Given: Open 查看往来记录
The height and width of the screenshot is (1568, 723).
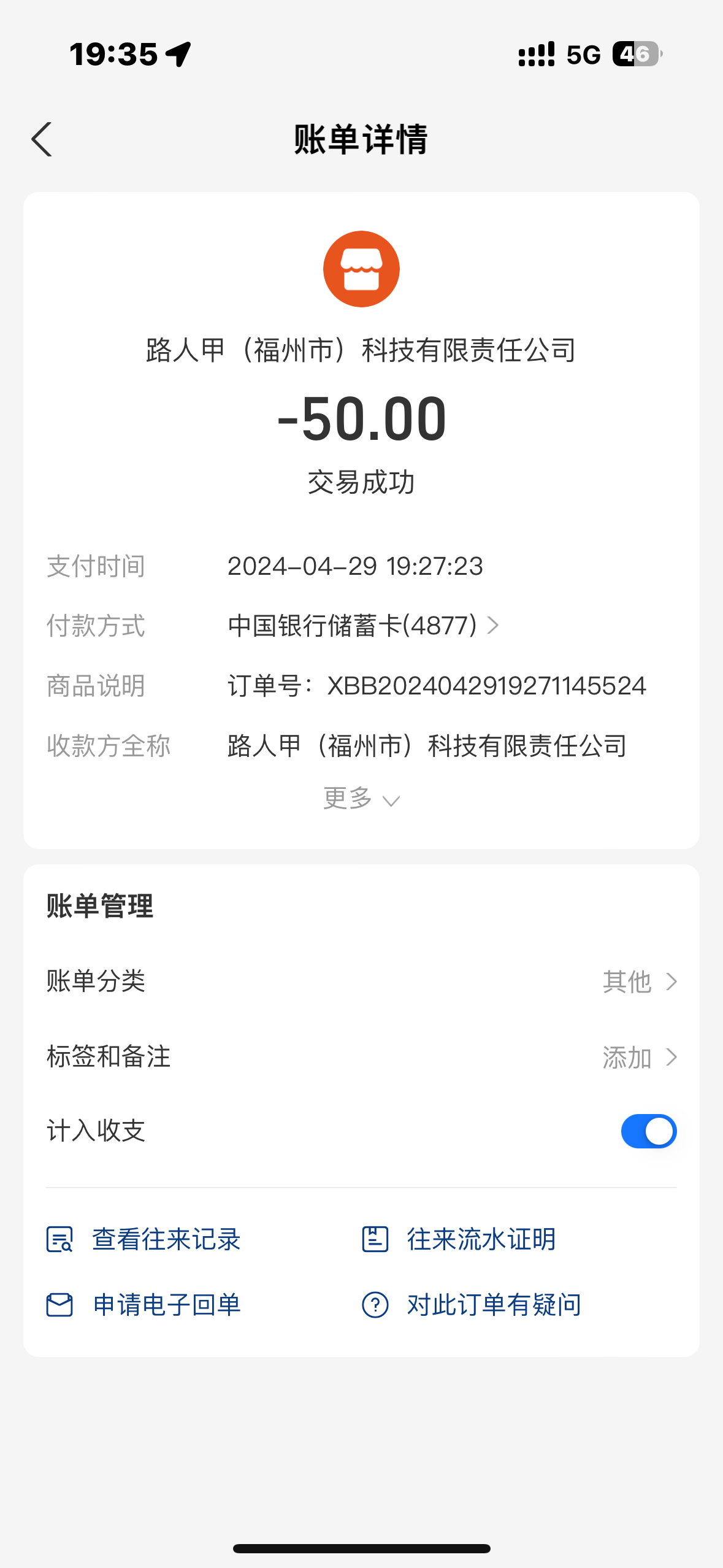Looking at the screenshot, I should [x=144, y=1239].
